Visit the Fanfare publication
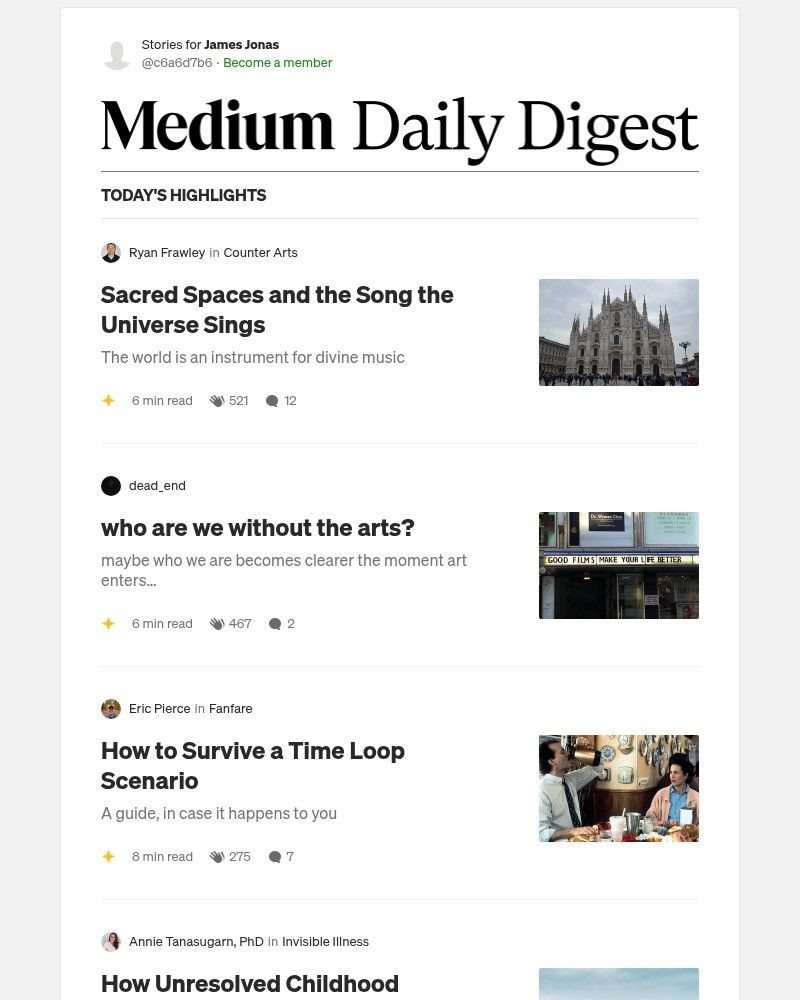 pyautogui.click(x=231, y=708)
